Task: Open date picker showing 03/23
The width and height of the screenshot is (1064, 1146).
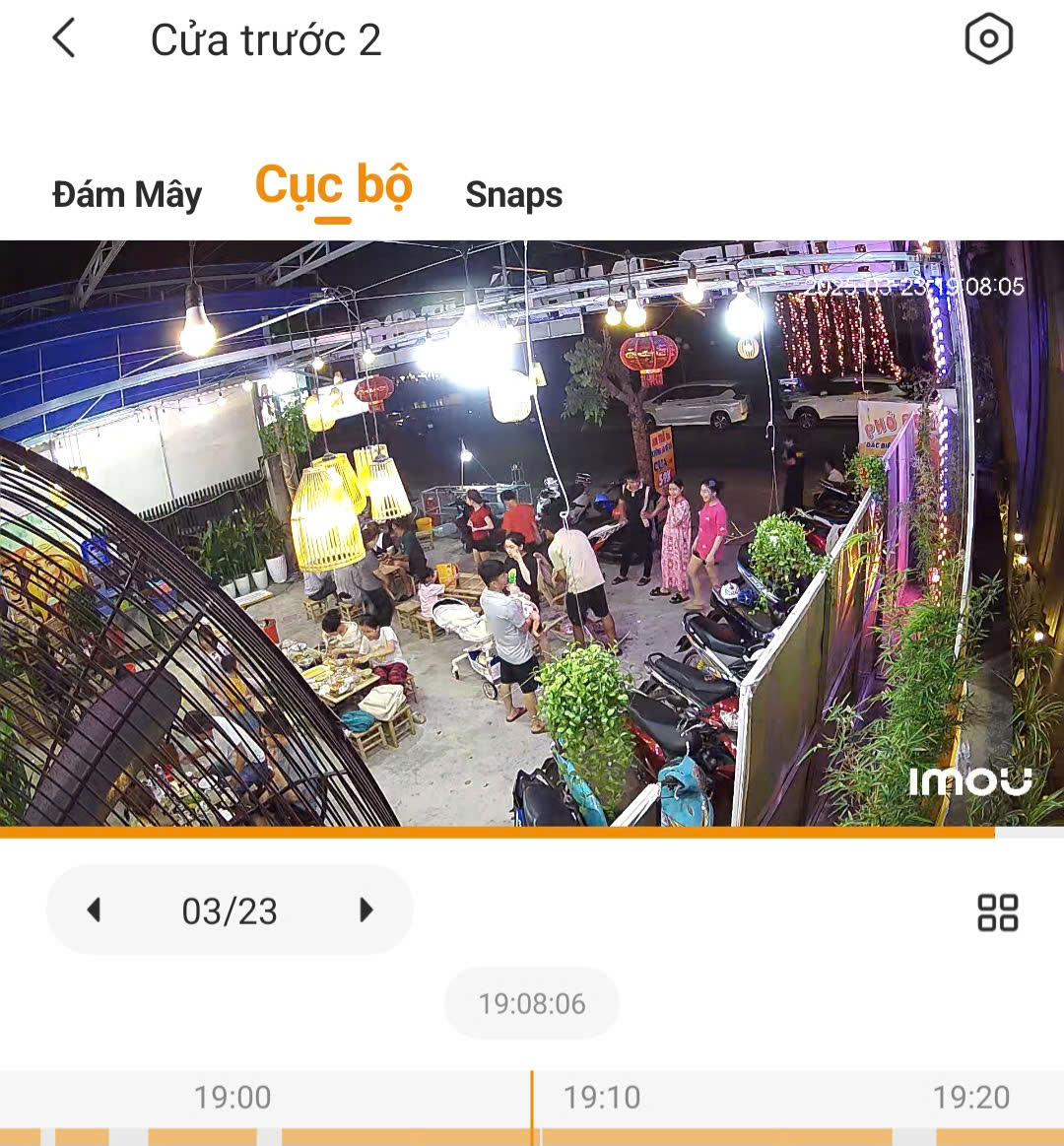Action: click(230, 910)
